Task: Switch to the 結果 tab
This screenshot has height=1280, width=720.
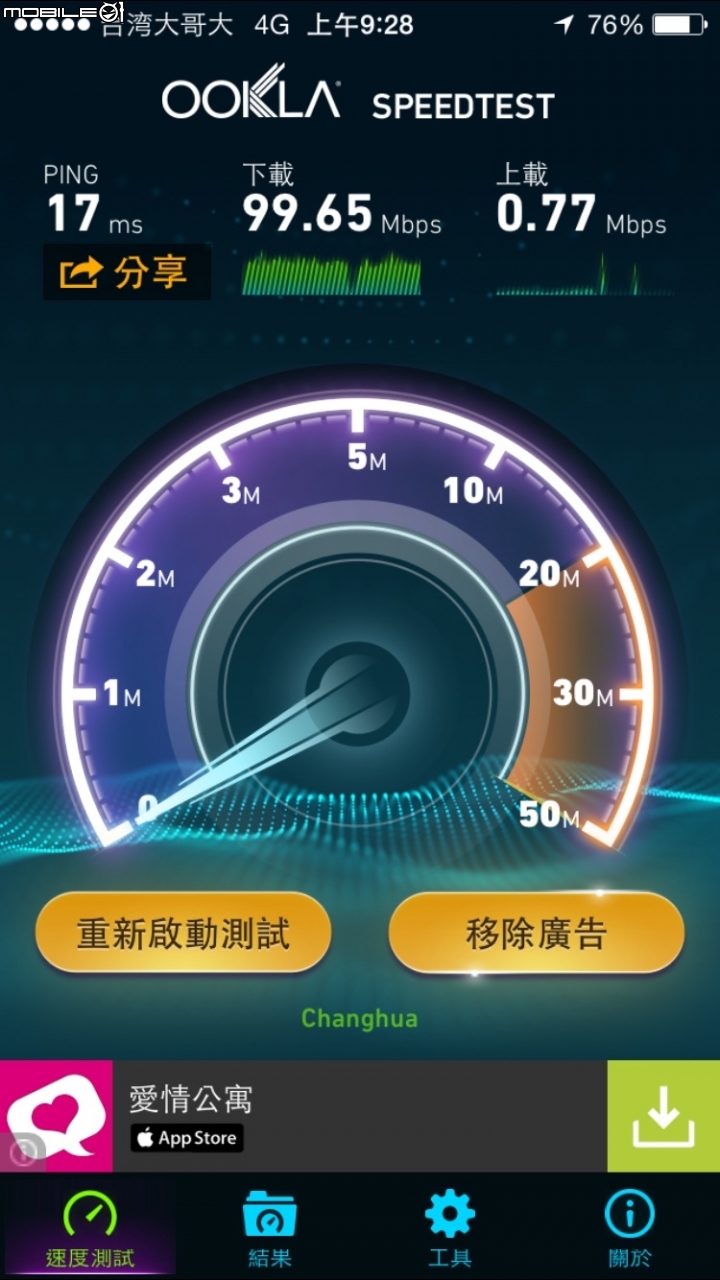Action: tap(268, 1230)
